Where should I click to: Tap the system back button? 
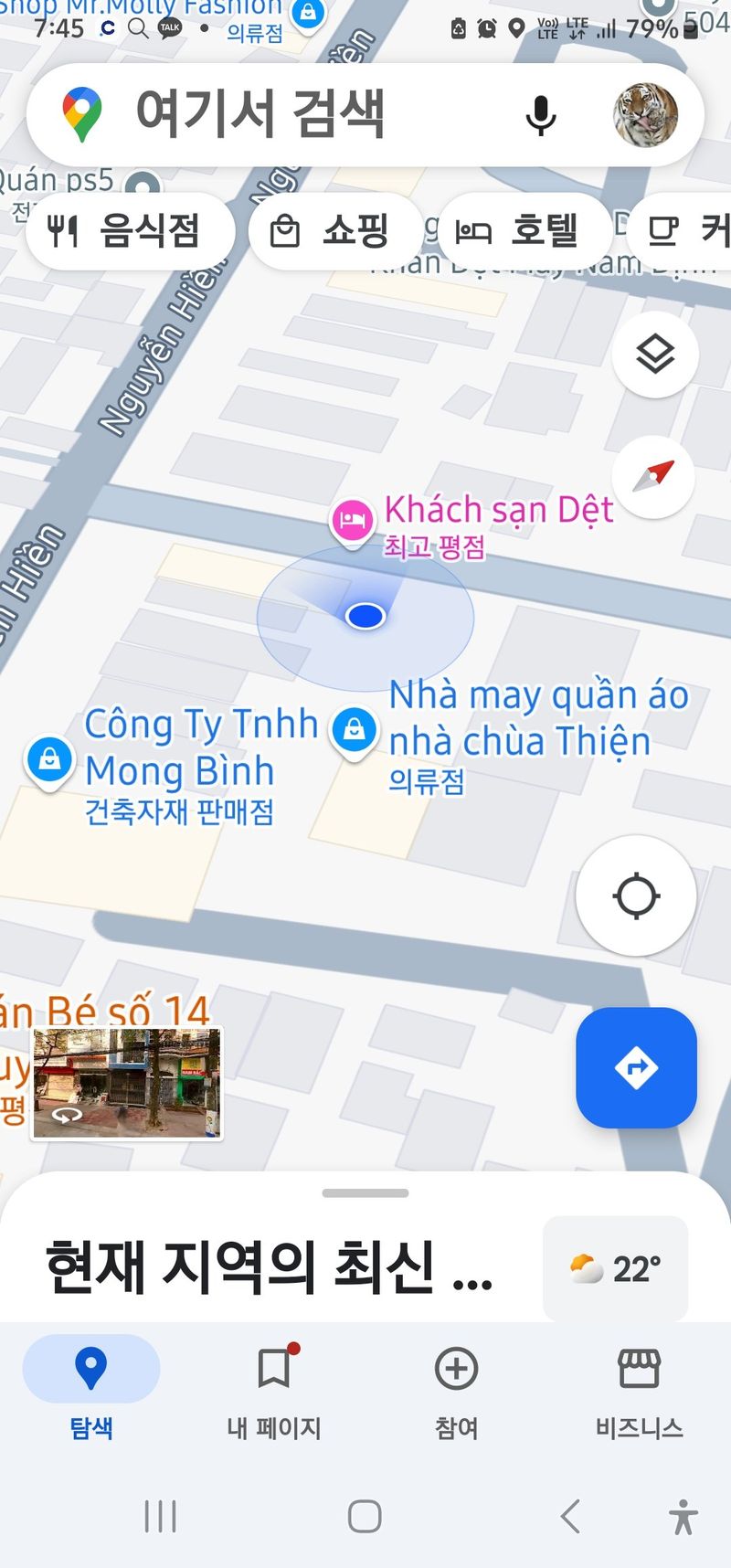[570, 1517]
